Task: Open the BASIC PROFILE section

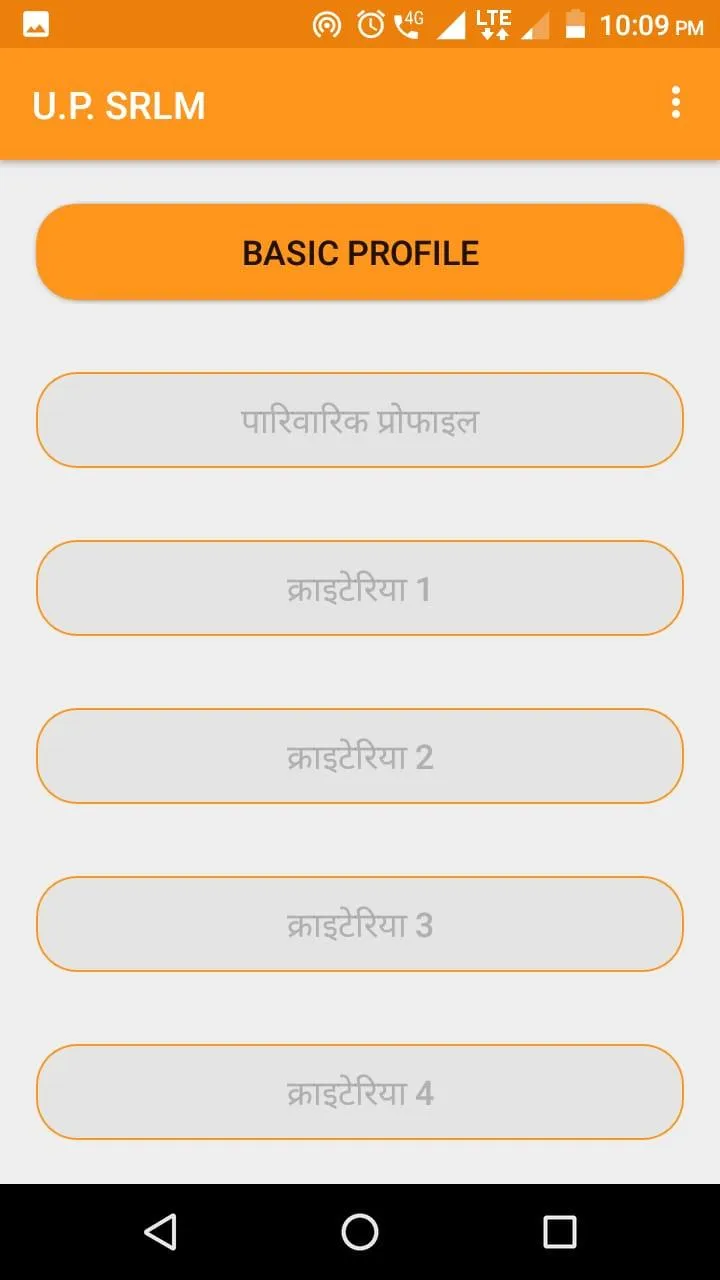Action: [360, 252]
